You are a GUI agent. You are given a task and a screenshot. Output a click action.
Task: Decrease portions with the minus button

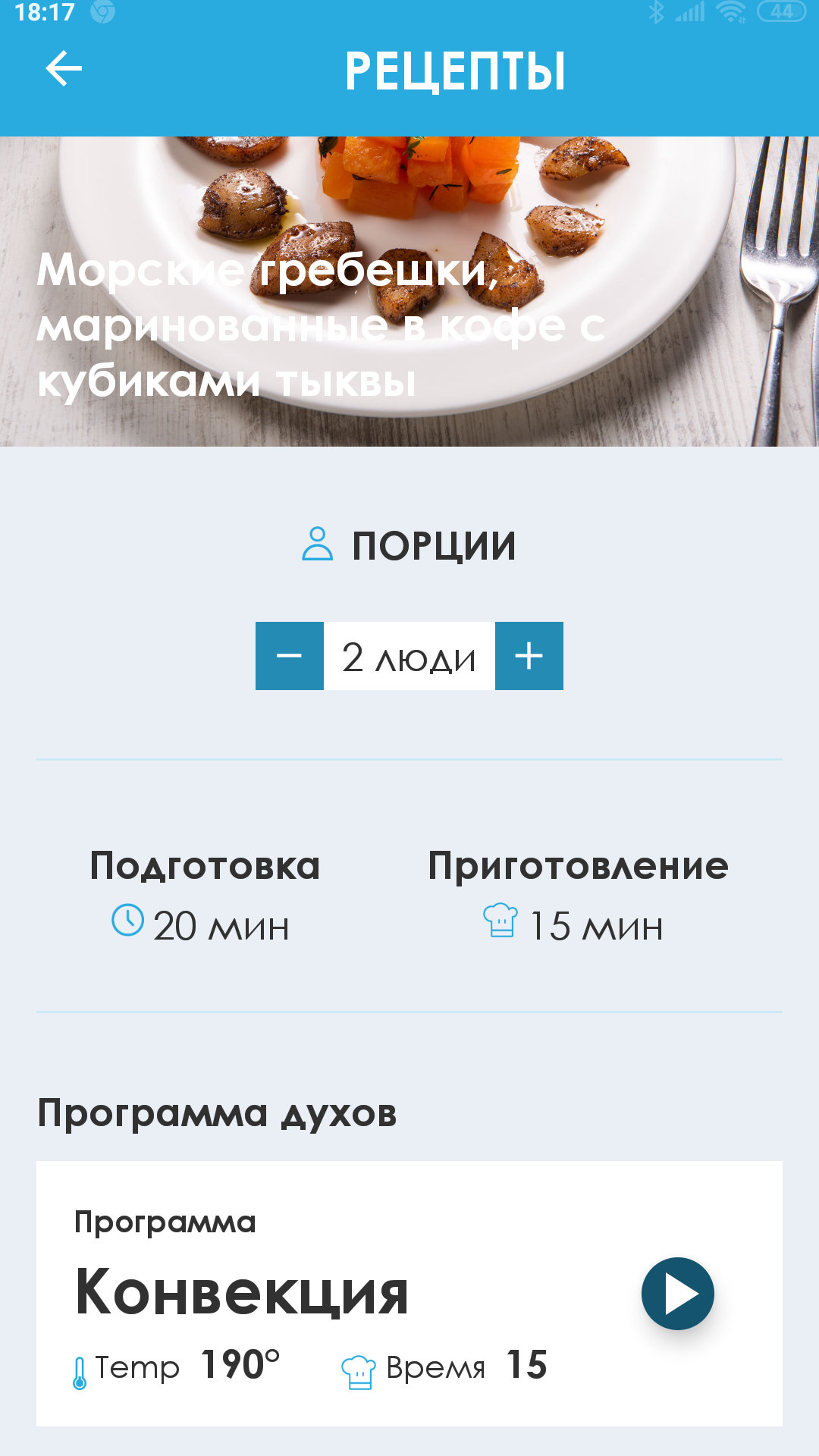(x=290, y=656)
